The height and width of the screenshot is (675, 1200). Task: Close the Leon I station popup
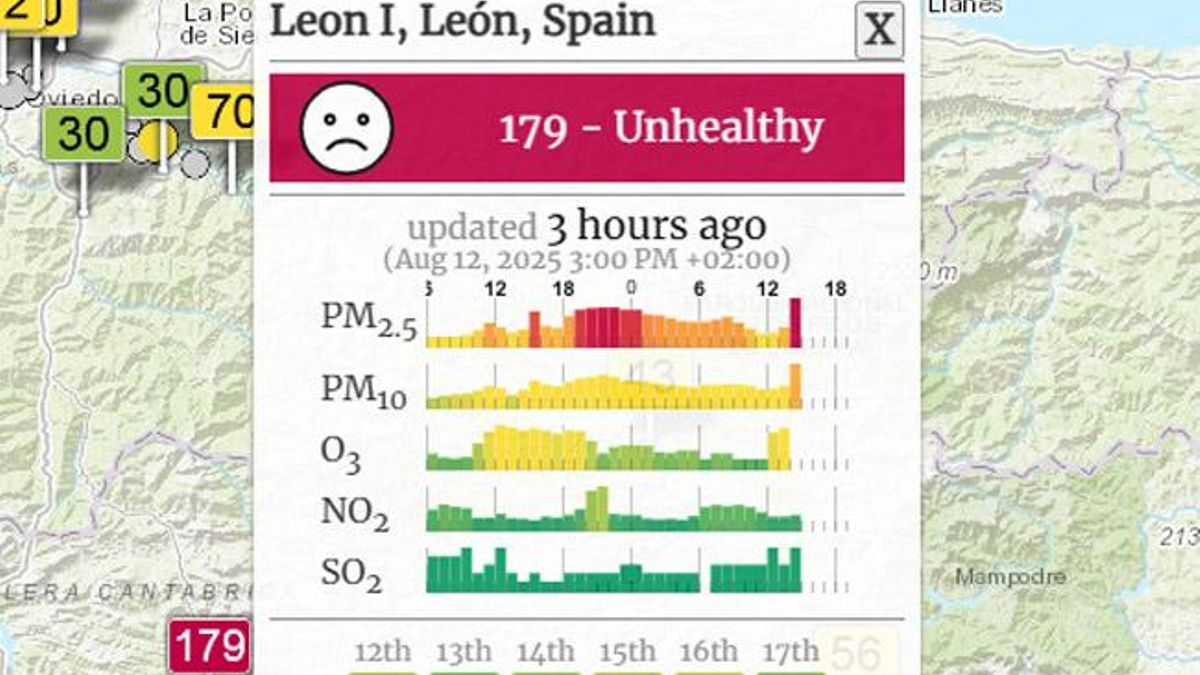(x=879, y=31)
